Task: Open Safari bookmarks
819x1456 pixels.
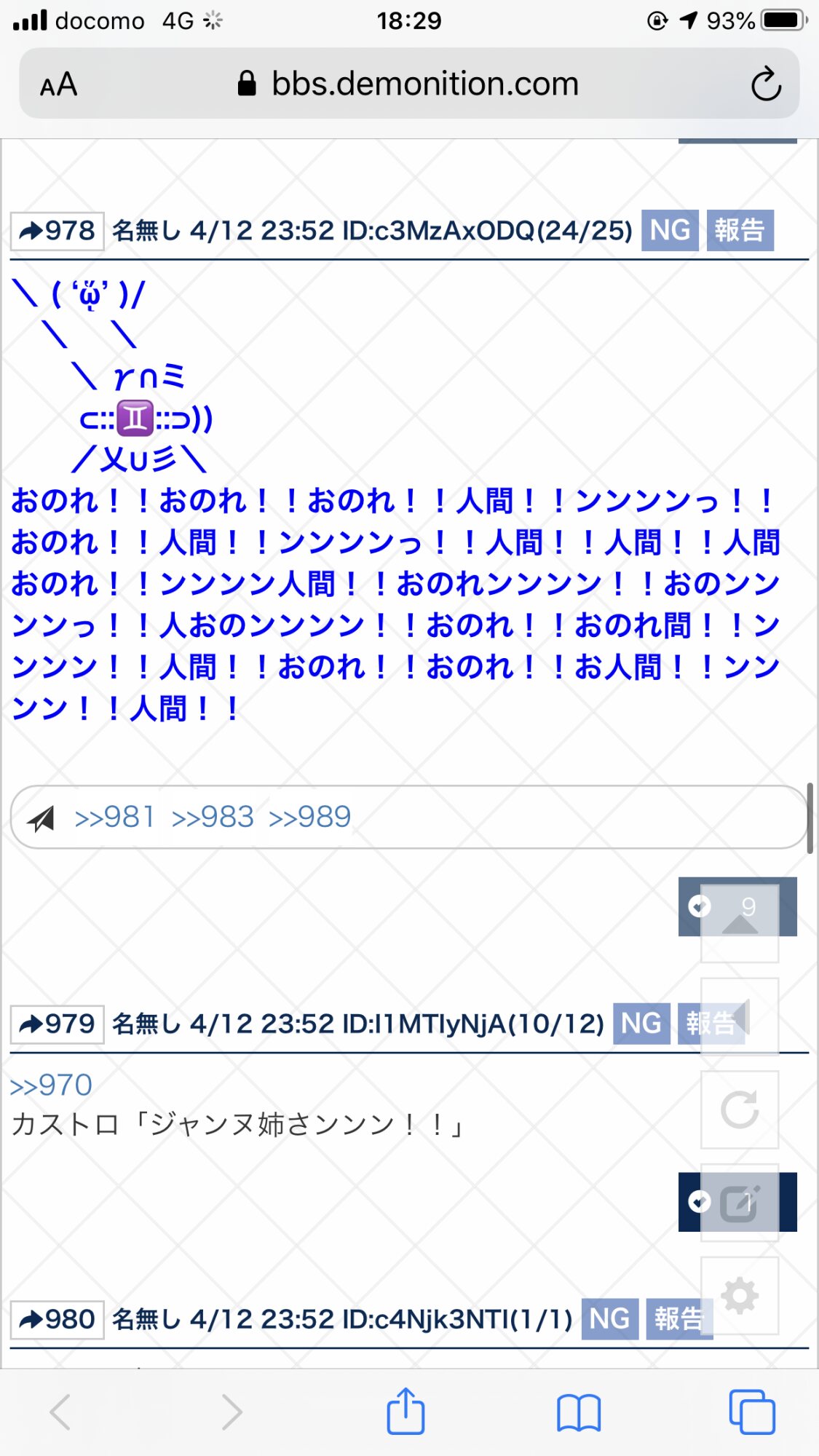Action: pos(579,1413)
